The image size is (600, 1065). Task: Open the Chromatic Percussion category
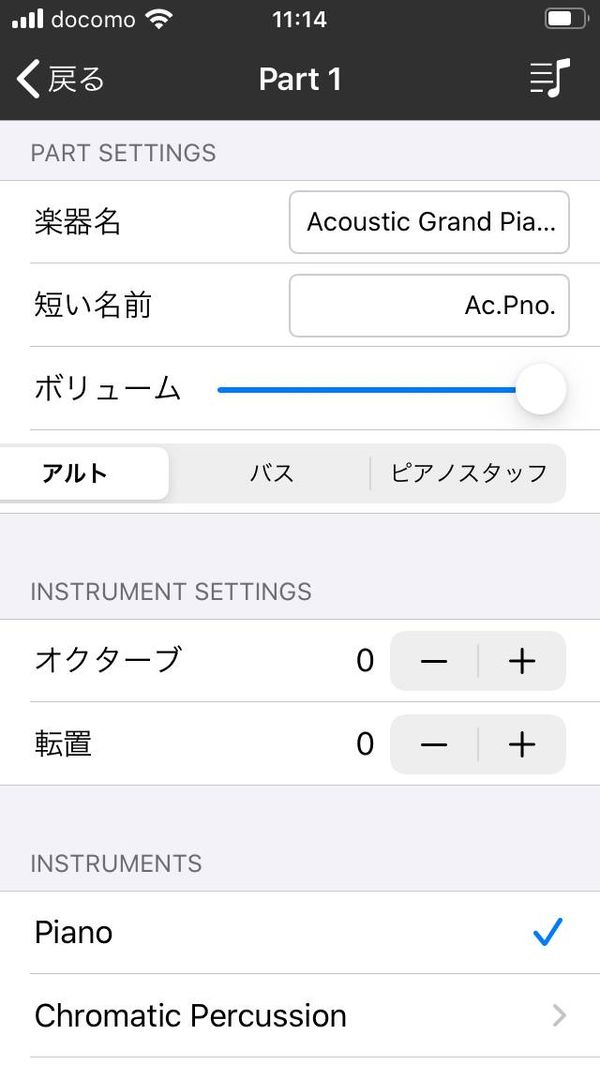(x=300, y=1016)
